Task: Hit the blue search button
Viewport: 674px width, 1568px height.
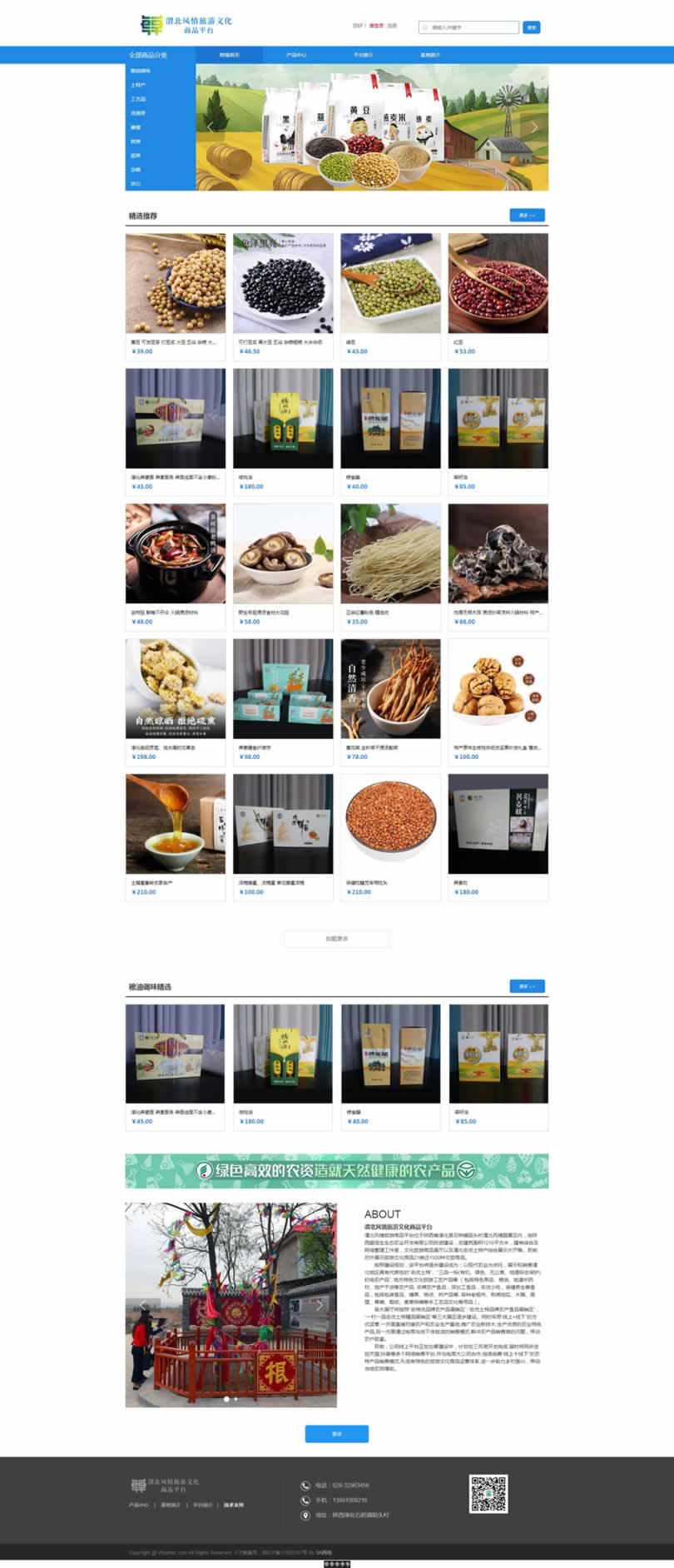Action: tap(532, 27)
